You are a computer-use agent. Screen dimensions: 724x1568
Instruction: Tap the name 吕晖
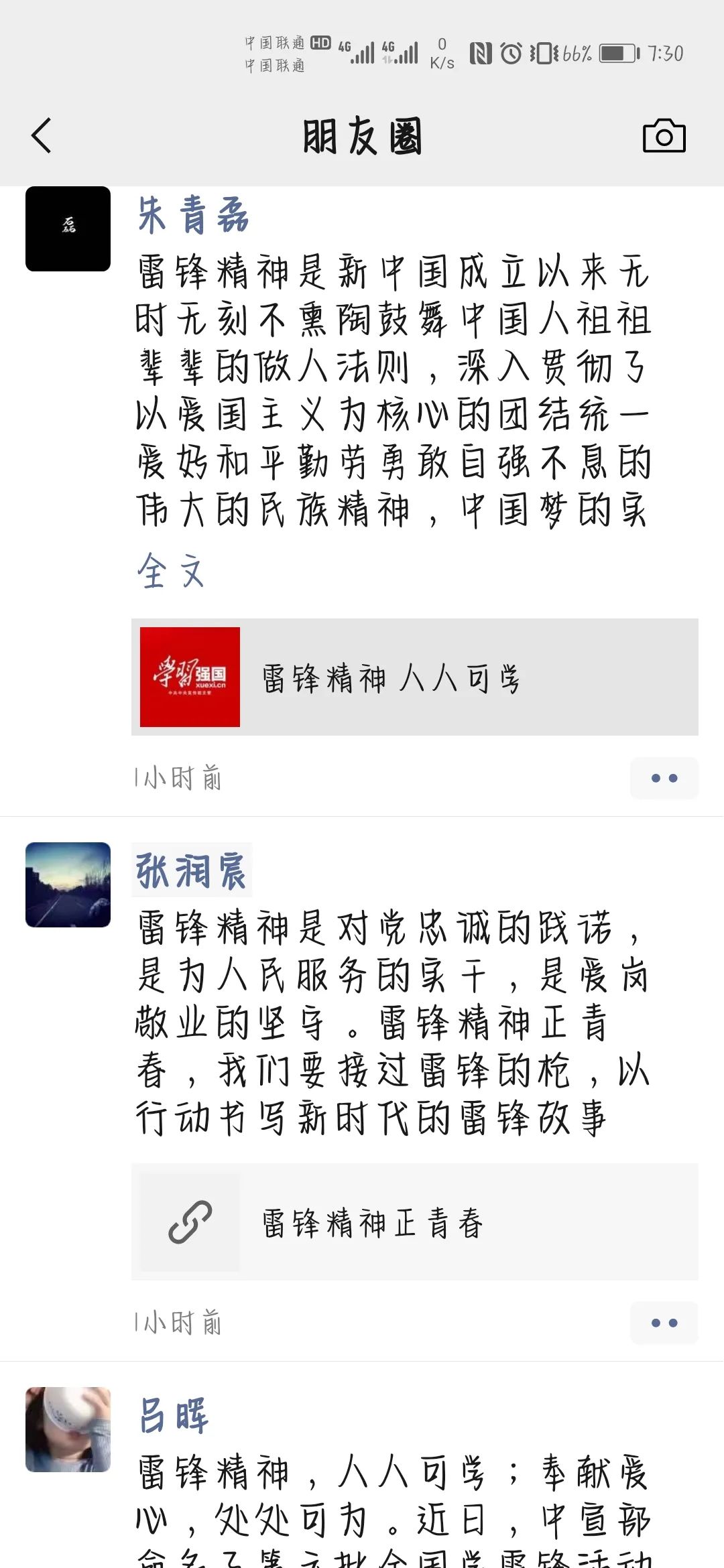click(x=174, y=1415)
